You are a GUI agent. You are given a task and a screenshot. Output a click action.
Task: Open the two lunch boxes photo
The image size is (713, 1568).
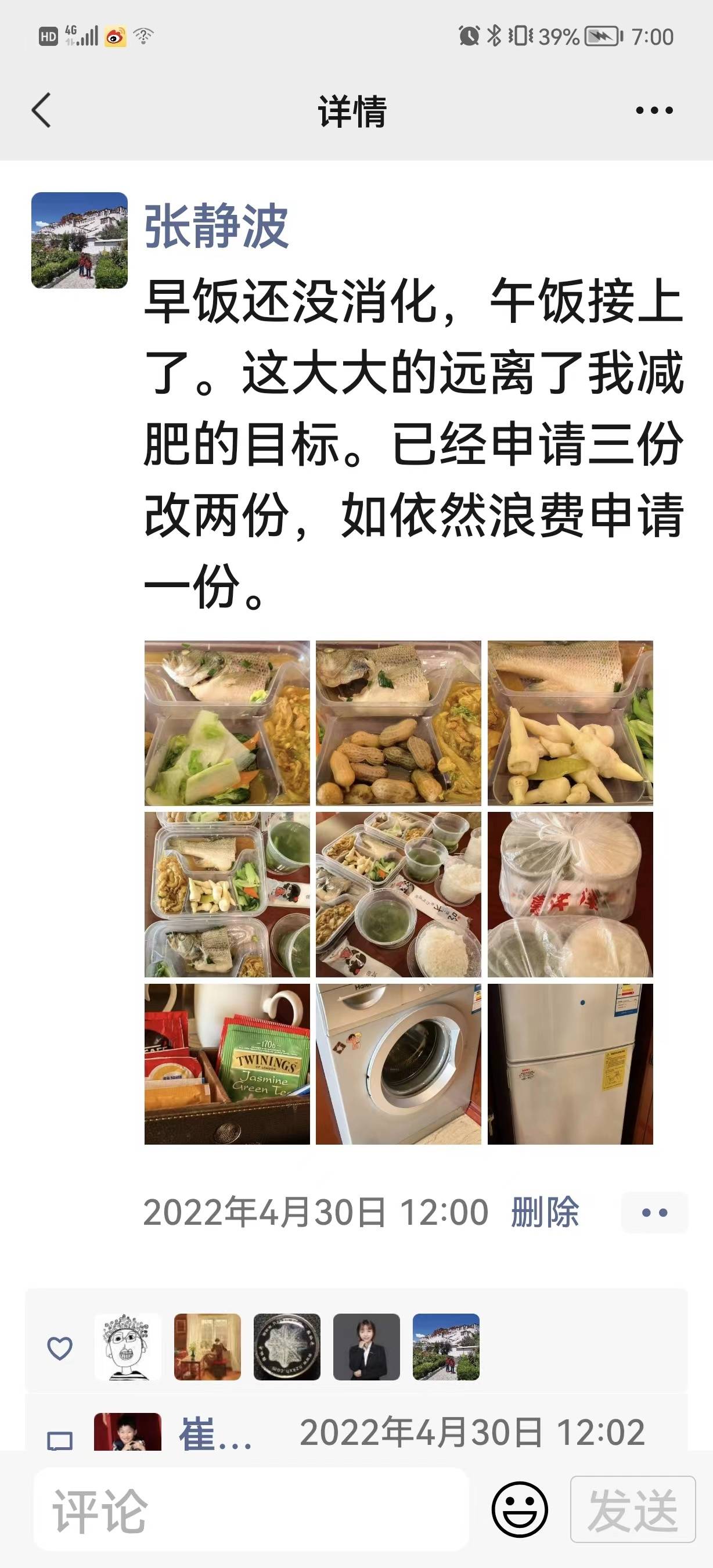pos(227,894)
